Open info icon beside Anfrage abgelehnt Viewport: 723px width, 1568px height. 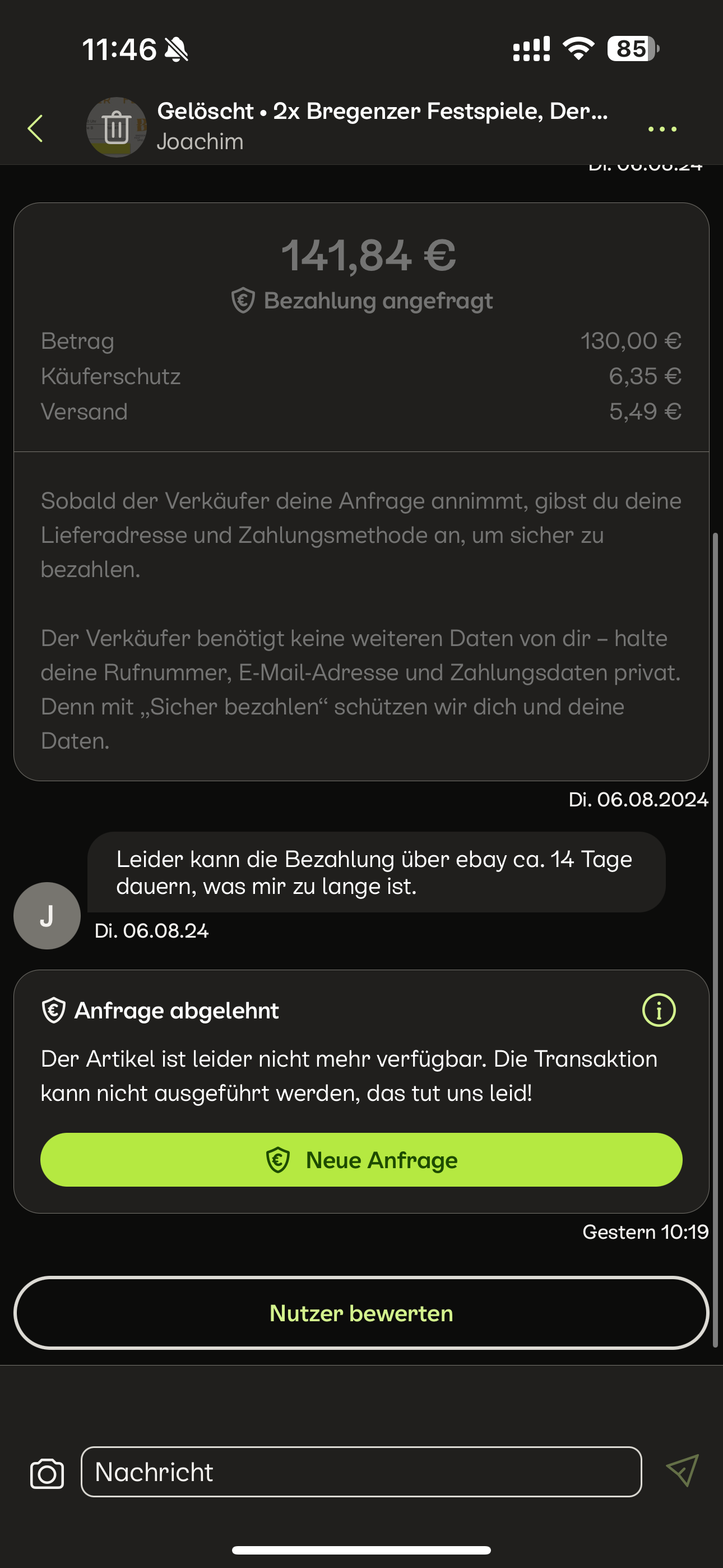tap(659, 1011)
